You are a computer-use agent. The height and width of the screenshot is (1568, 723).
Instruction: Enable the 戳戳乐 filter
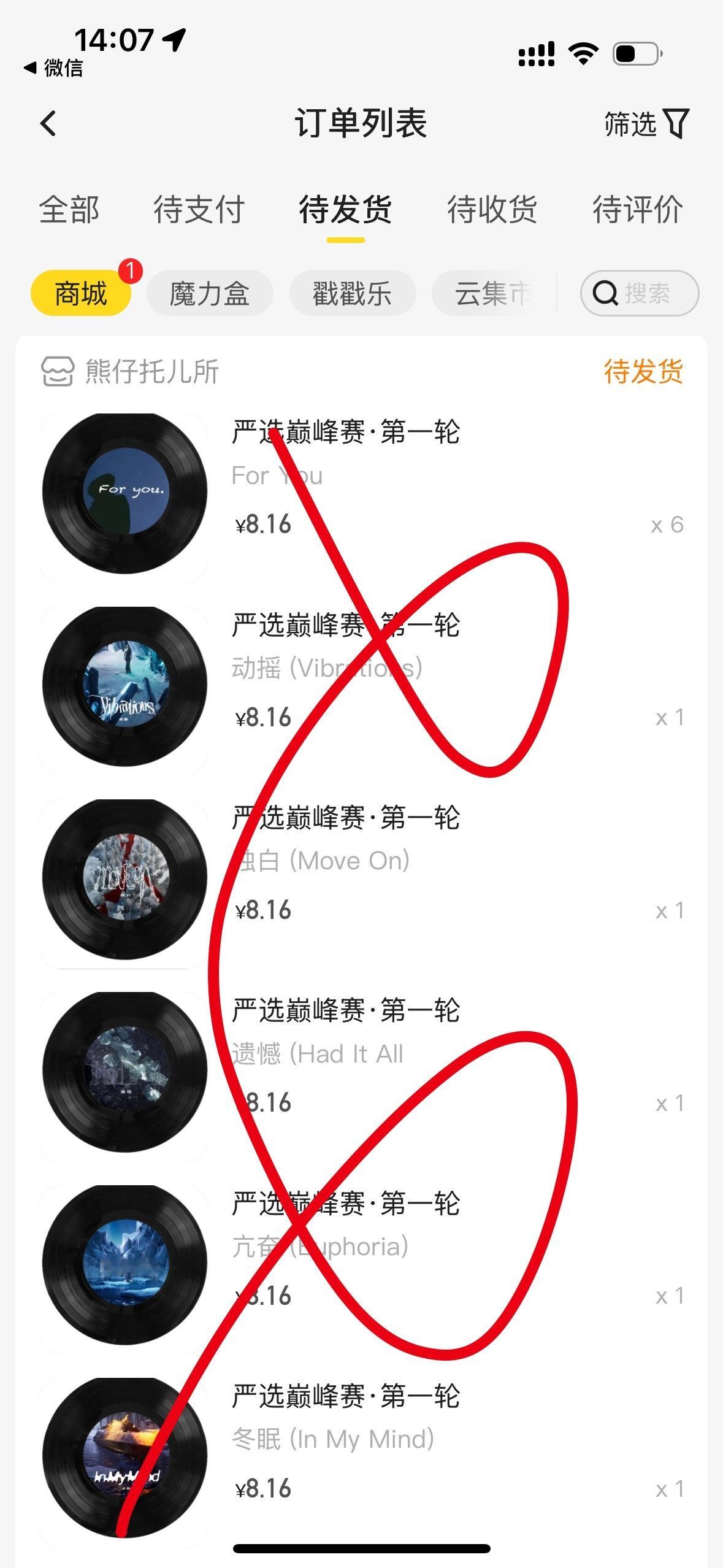tap(351, 293)
